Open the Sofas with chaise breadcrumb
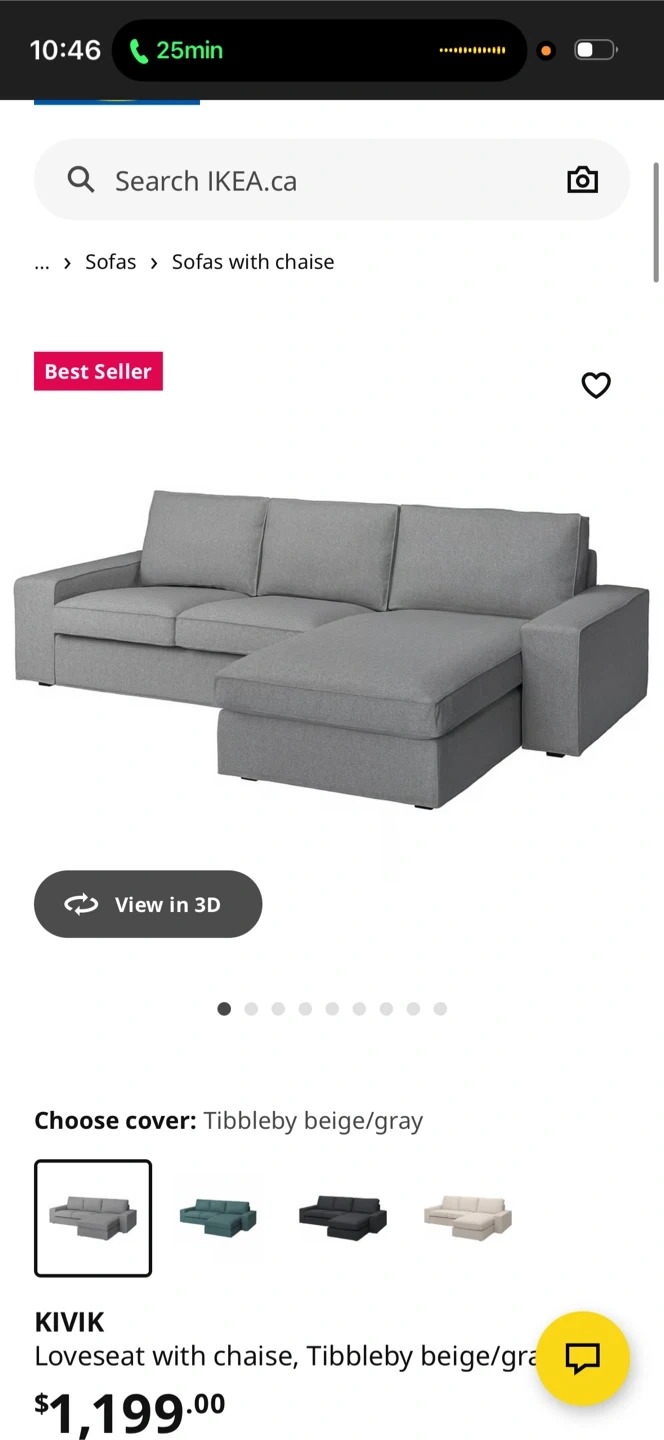This screenshot has height=1440, width=664. pos(253,262)
